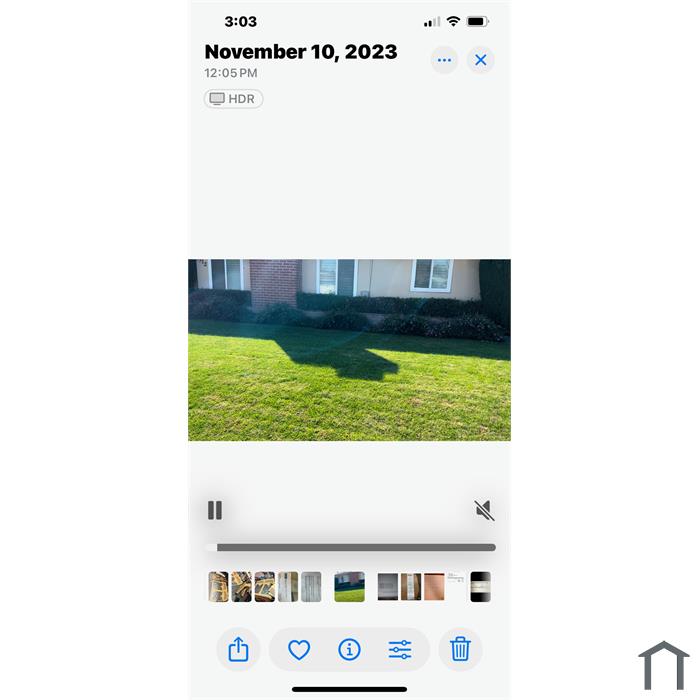Tap the video progress scrubber

coord(355,547)
